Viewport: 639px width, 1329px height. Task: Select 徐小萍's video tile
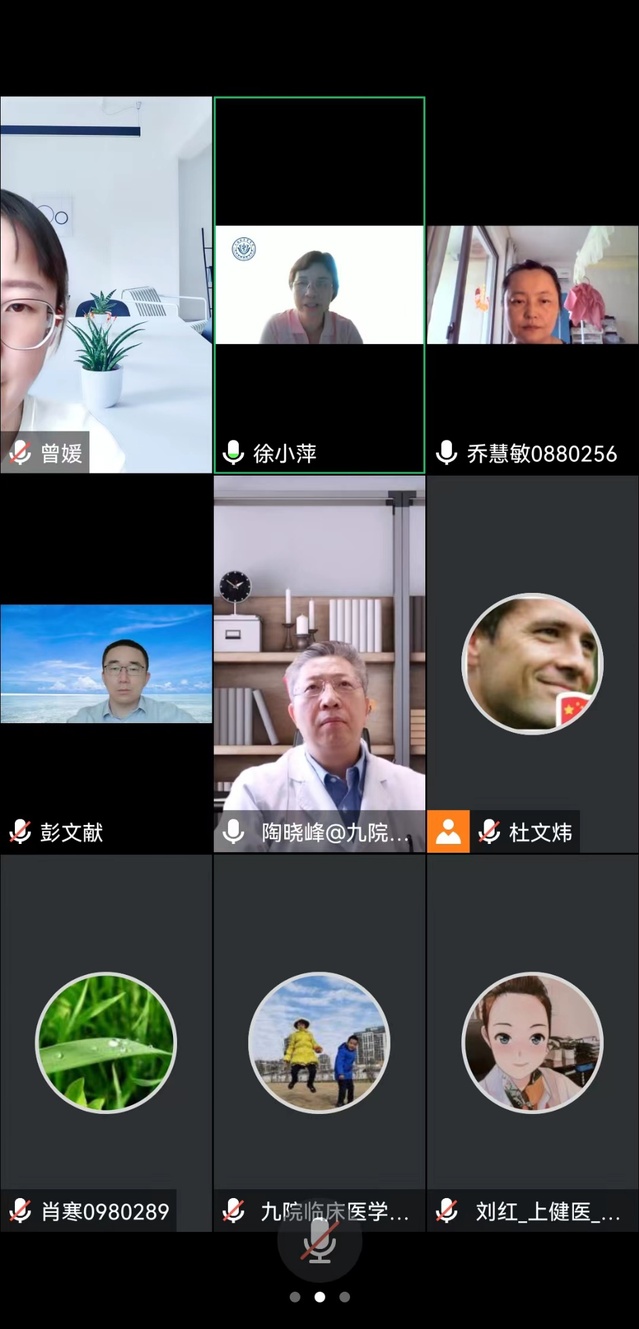pyautogui.click(x=319, y=285)
